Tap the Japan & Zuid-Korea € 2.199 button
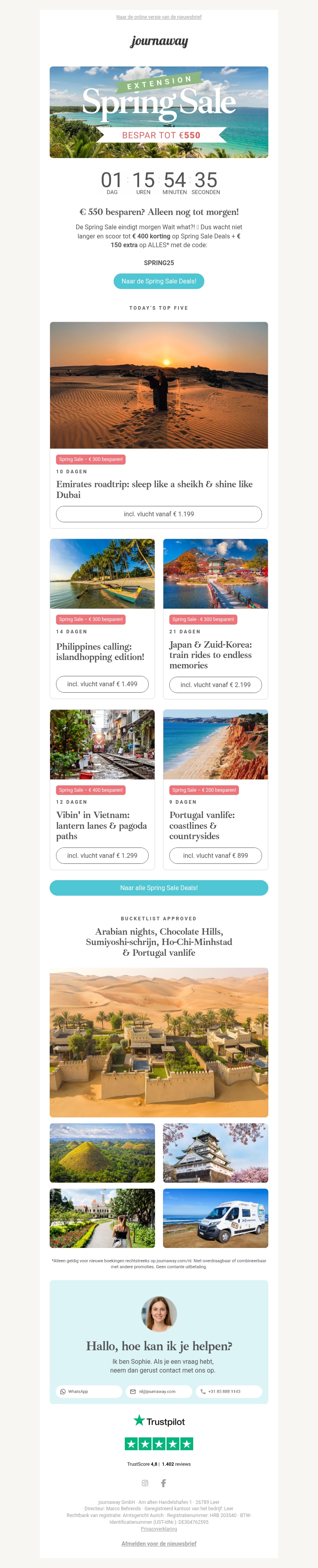This screenshot has height=1568, width=318. [x=215, y=685]
